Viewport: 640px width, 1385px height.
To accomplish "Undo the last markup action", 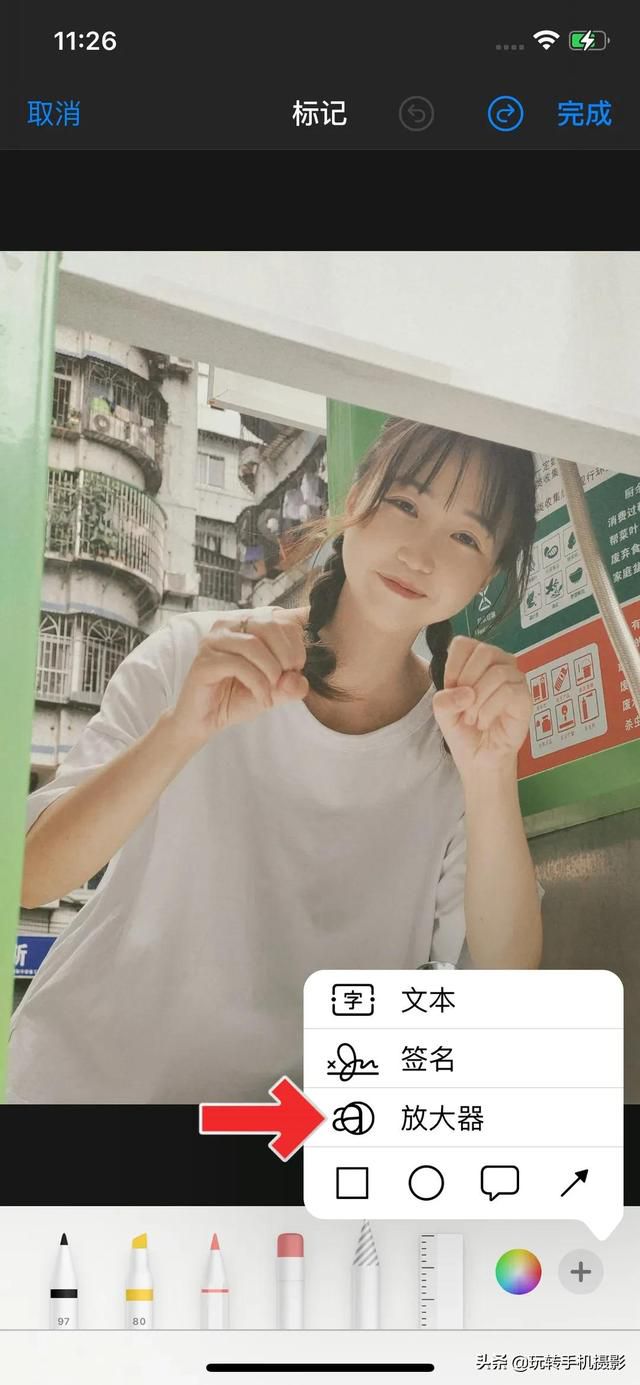I will (416, 114).
